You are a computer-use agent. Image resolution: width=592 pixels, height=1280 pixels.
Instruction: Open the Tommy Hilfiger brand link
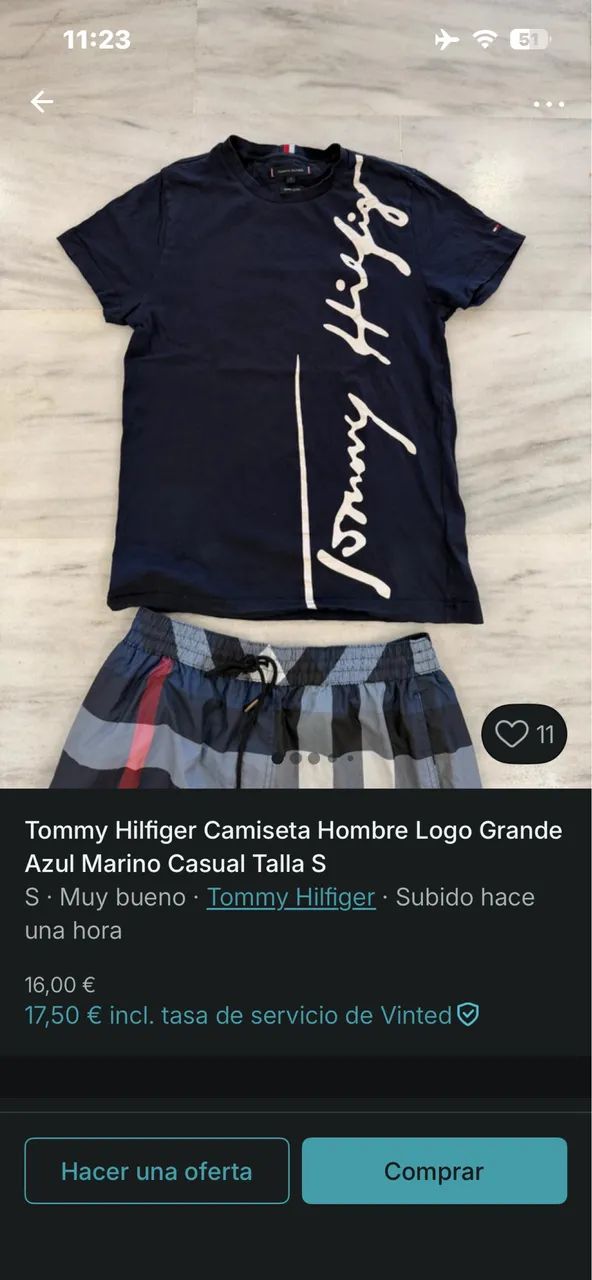click(x=291, y=897)
